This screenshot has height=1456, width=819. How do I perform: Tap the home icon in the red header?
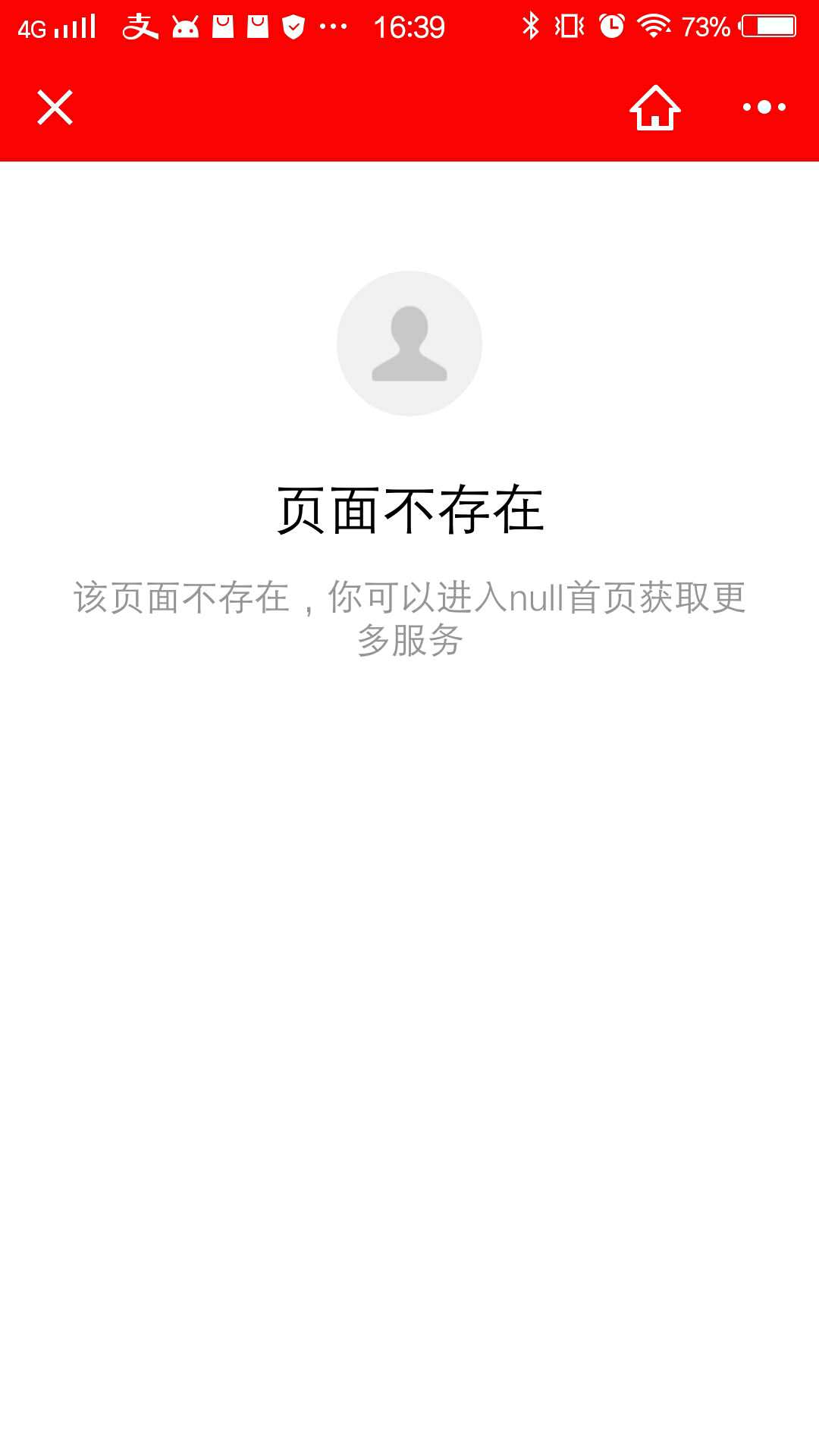(654, 108)
